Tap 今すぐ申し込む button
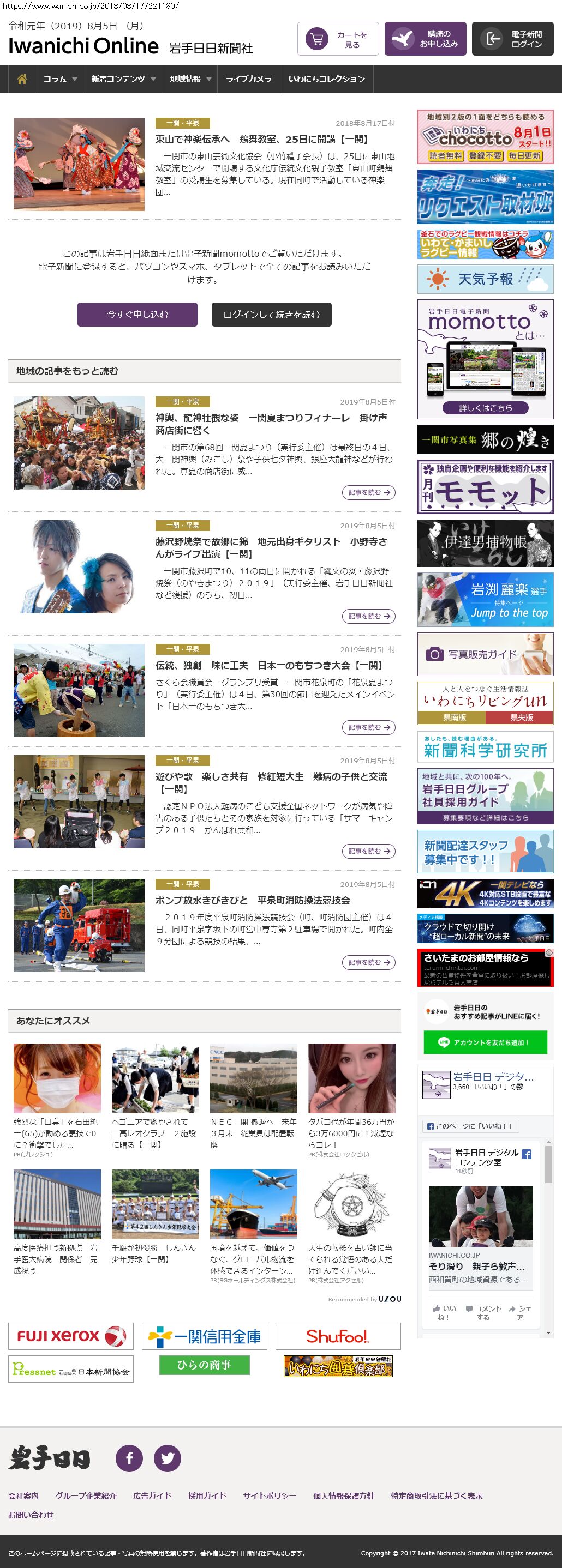The height and width of the screenshot is (1568, 562). (x=137, y=315)
